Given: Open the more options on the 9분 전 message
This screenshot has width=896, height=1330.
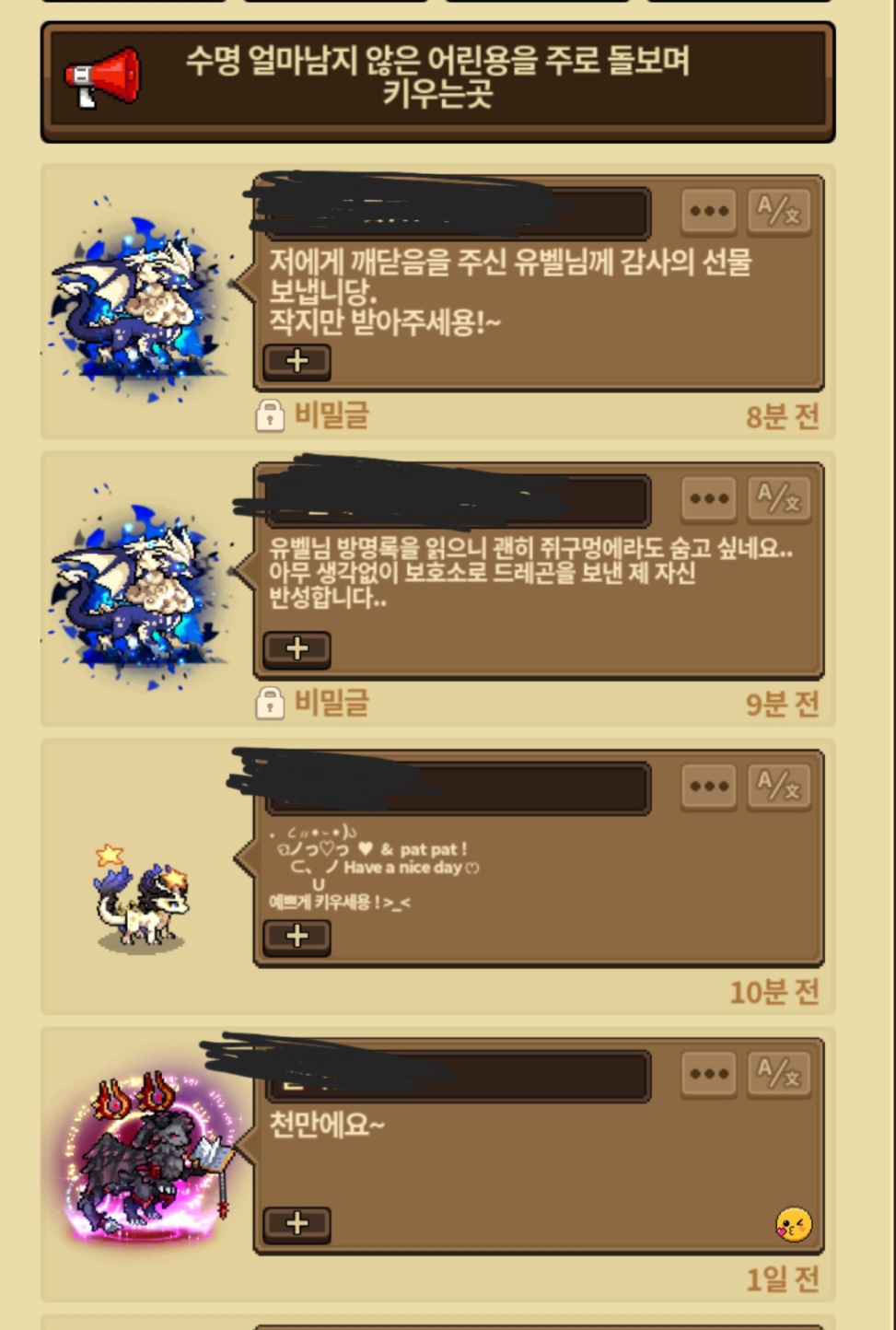Looking at the screenshot, I should (709, 499).
